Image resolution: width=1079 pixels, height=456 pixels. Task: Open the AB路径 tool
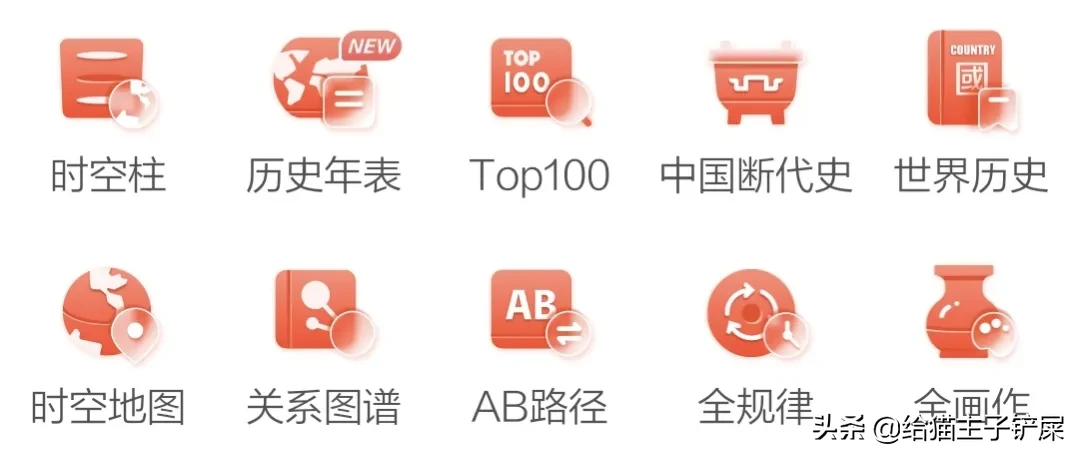[x=540, y=312]
